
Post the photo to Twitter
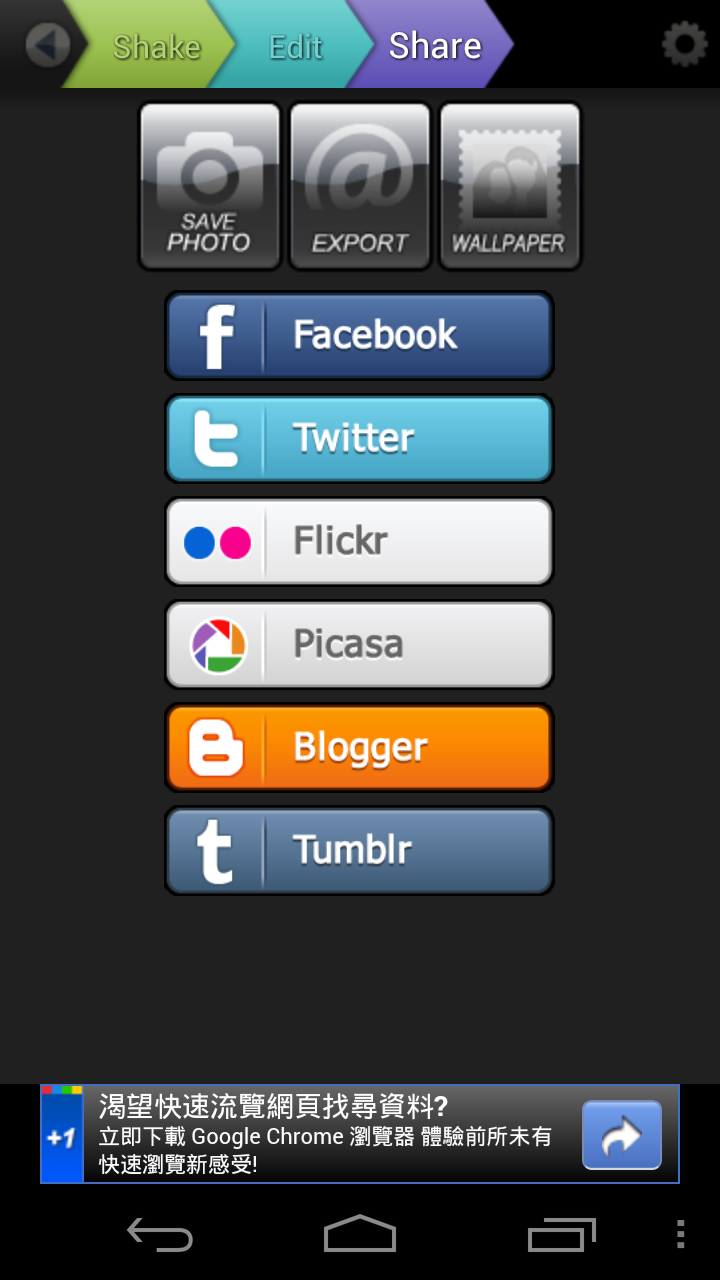click(x=359, y=439)
